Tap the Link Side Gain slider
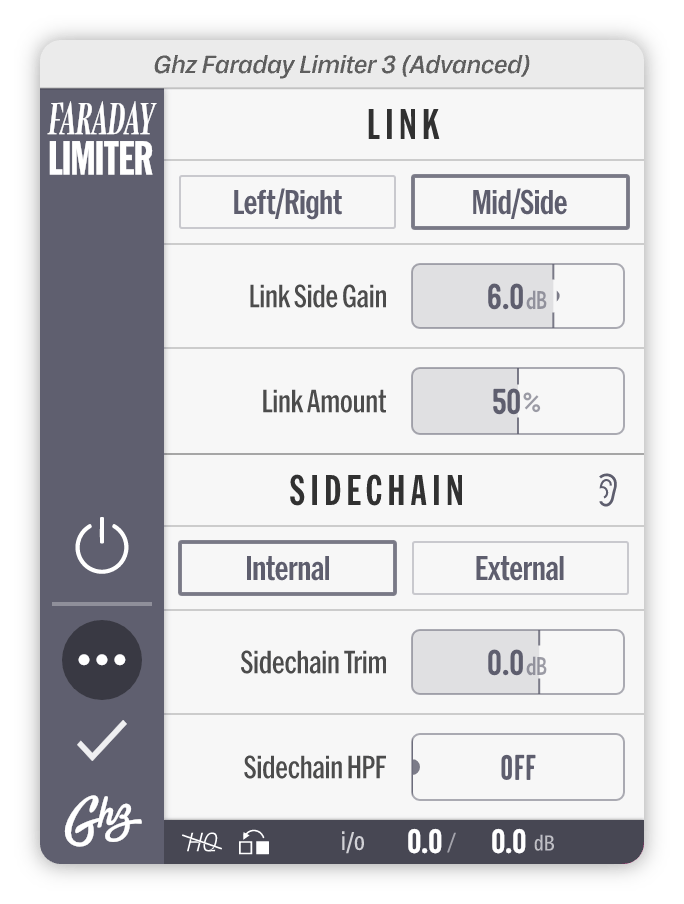This screenshot has width=684, height=904. [517, 297]
